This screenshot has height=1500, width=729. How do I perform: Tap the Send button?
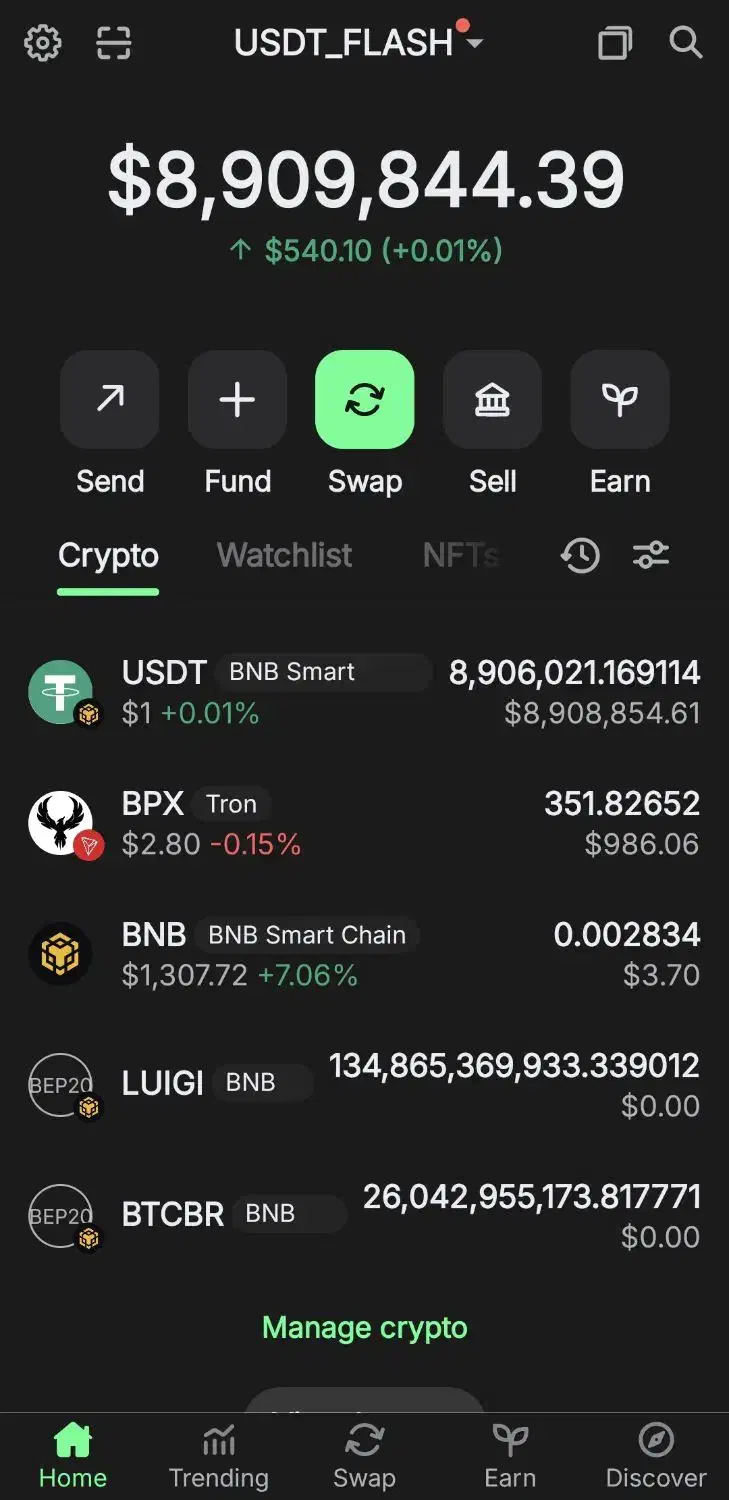[110, 400]
